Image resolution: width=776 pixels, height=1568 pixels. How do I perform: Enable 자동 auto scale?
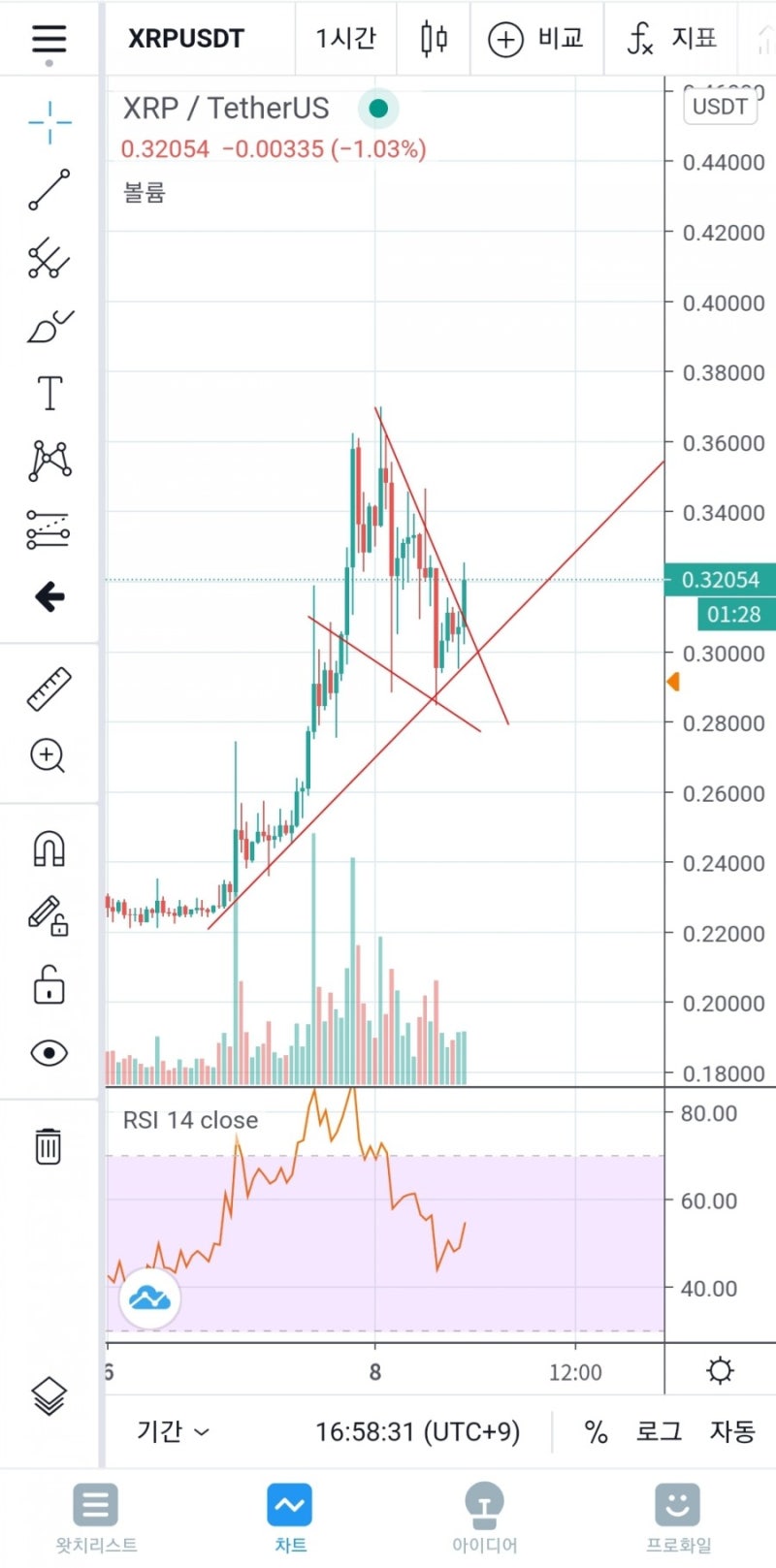(732, 1431)
